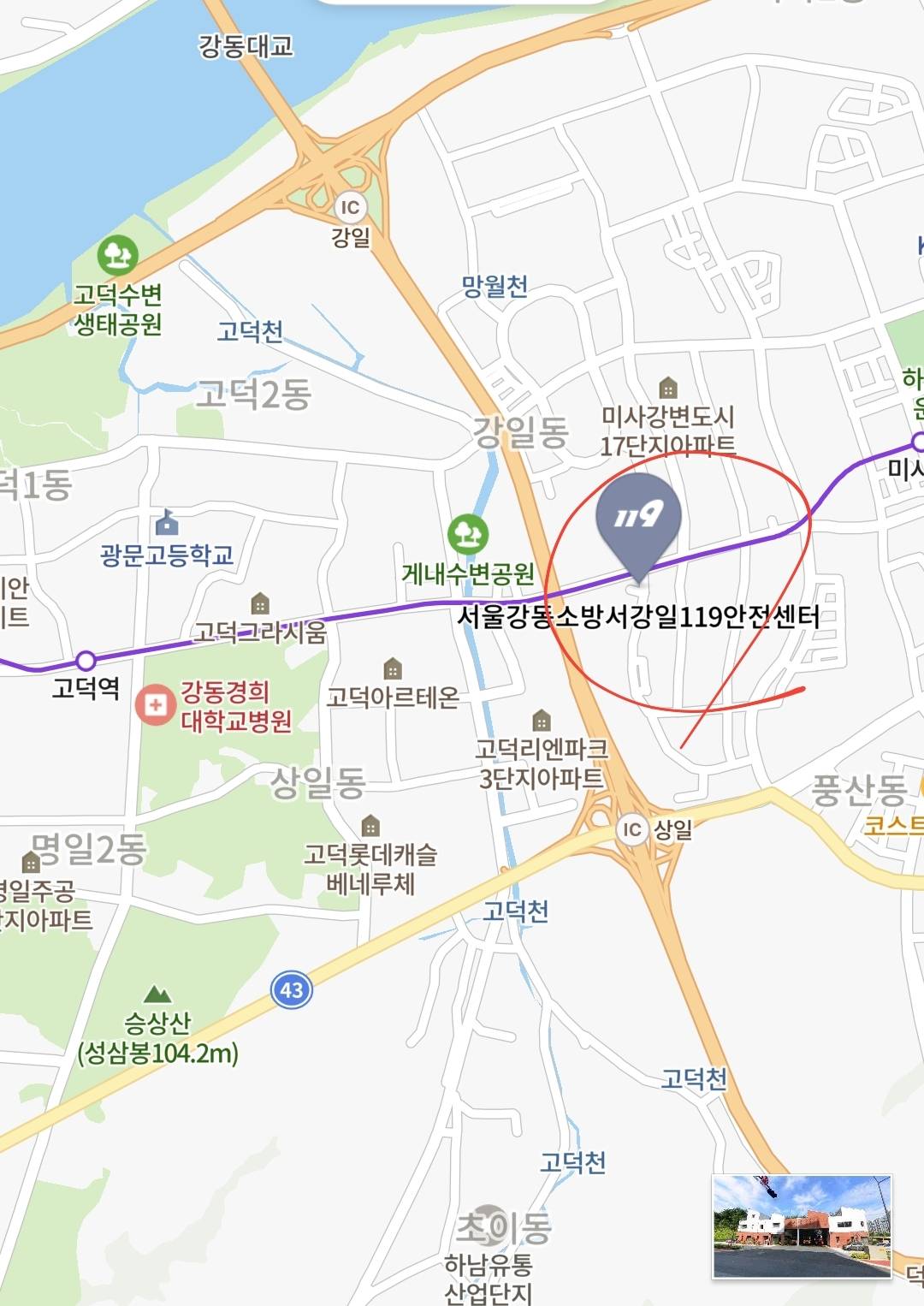The width and height of the screenshot is (924, 1306).
Task: Select 고덕롯데캐슬베네루체 apartment marker
Action: click(370, 826)
